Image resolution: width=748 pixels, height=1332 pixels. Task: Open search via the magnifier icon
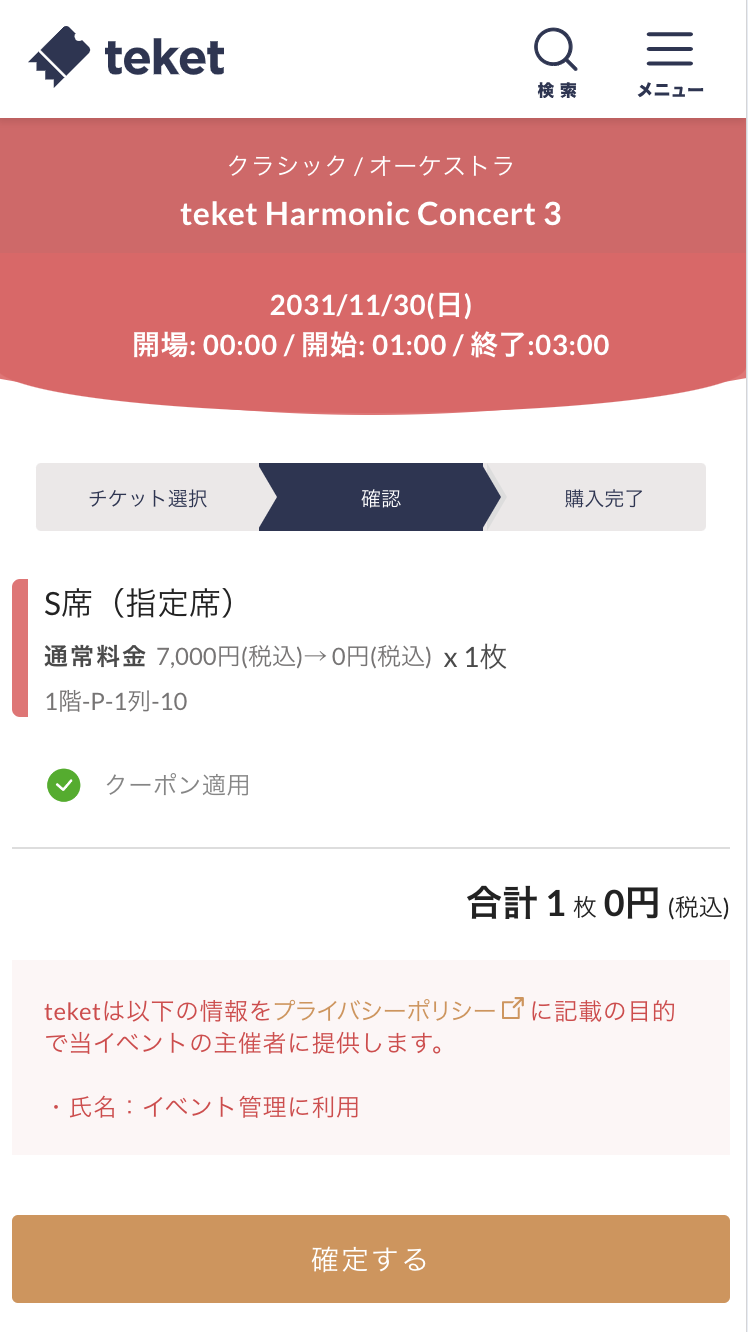556,48
